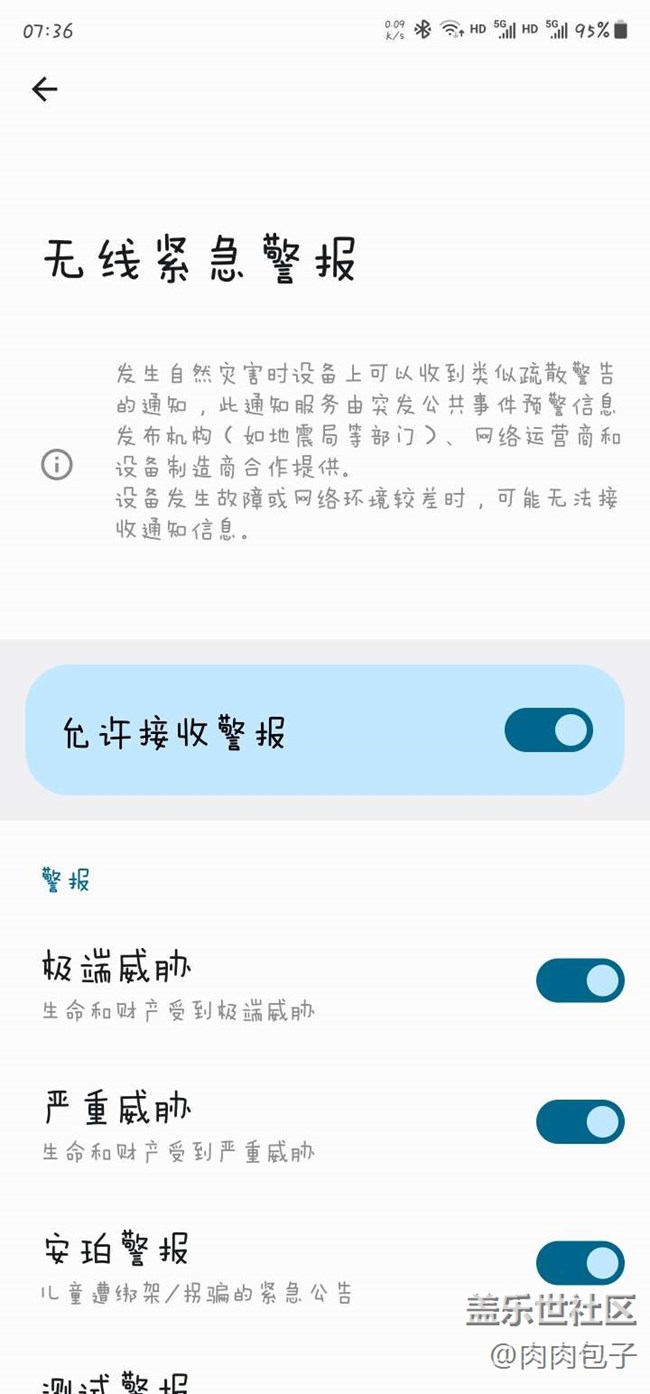Go back using the top arrow
650x1394 pixels.
(44, 90)
